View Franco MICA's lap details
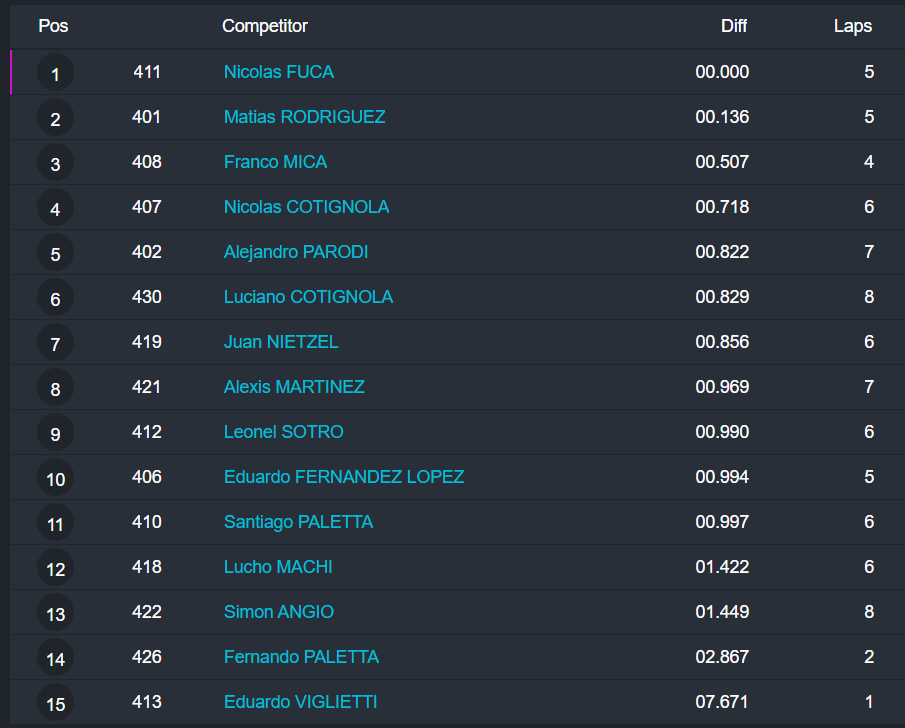905x728 pixels. click(275, 162)
